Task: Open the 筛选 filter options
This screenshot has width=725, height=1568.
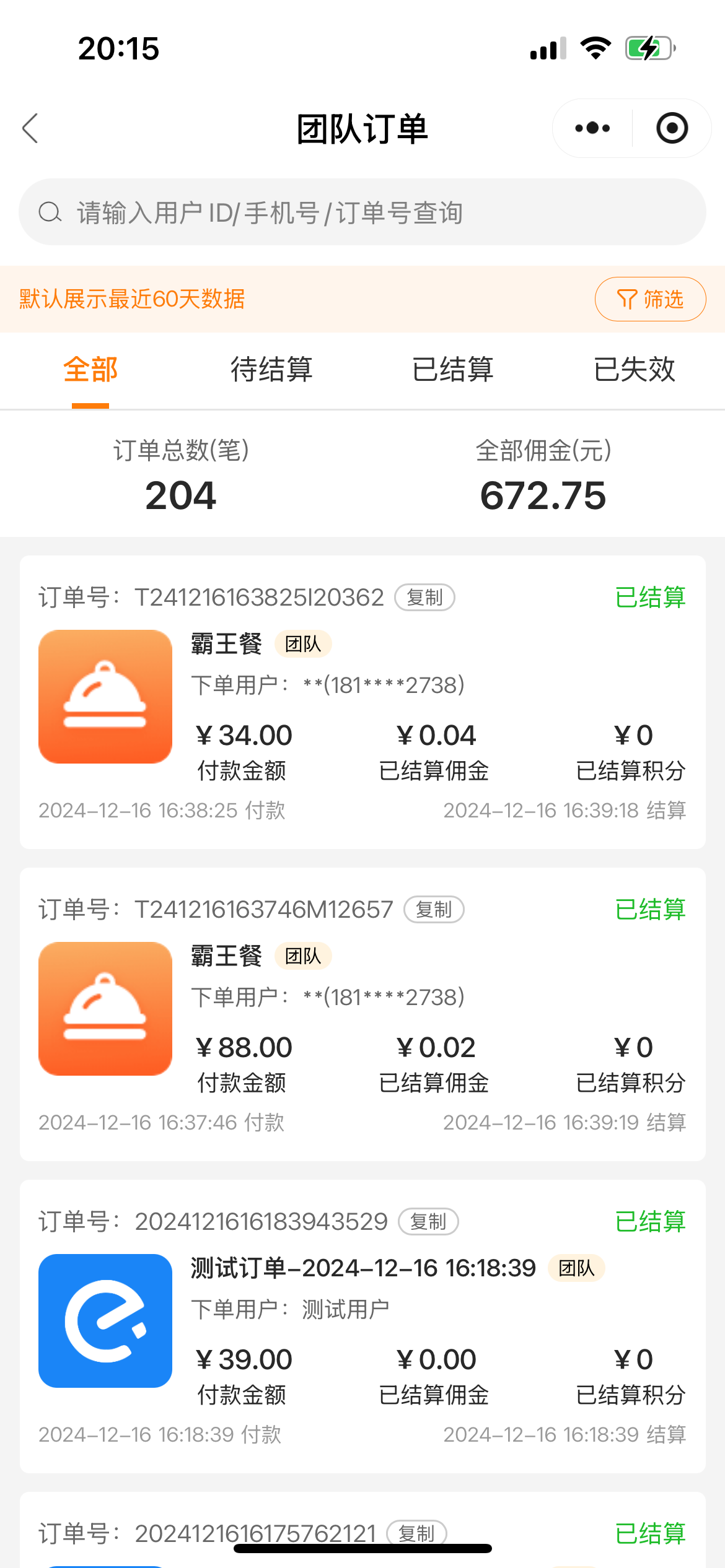Action: pos(650,299)
